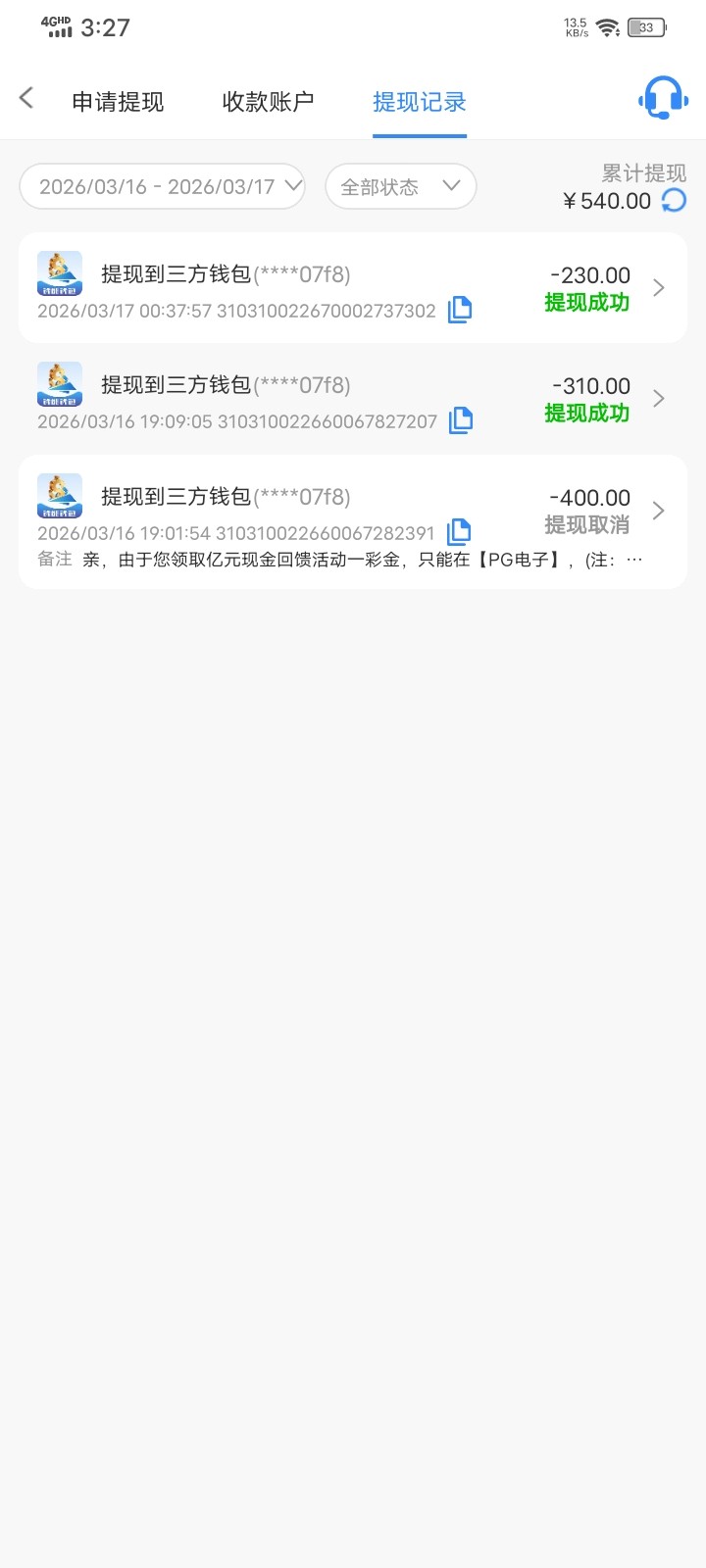
Task: Switch to the 收款账户 tab
Action: pos(268,102)
